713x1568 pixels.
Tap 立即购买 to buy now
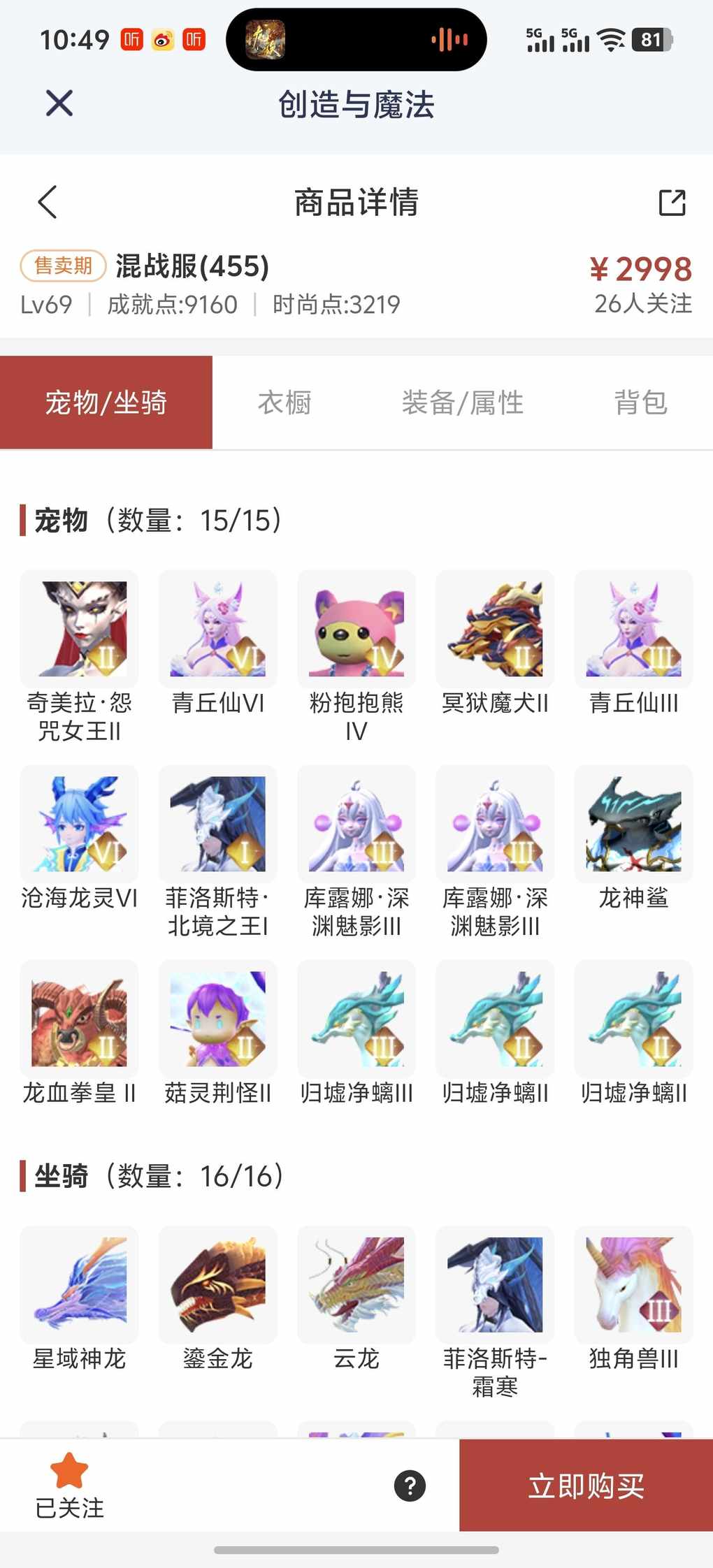(586, 1486)
